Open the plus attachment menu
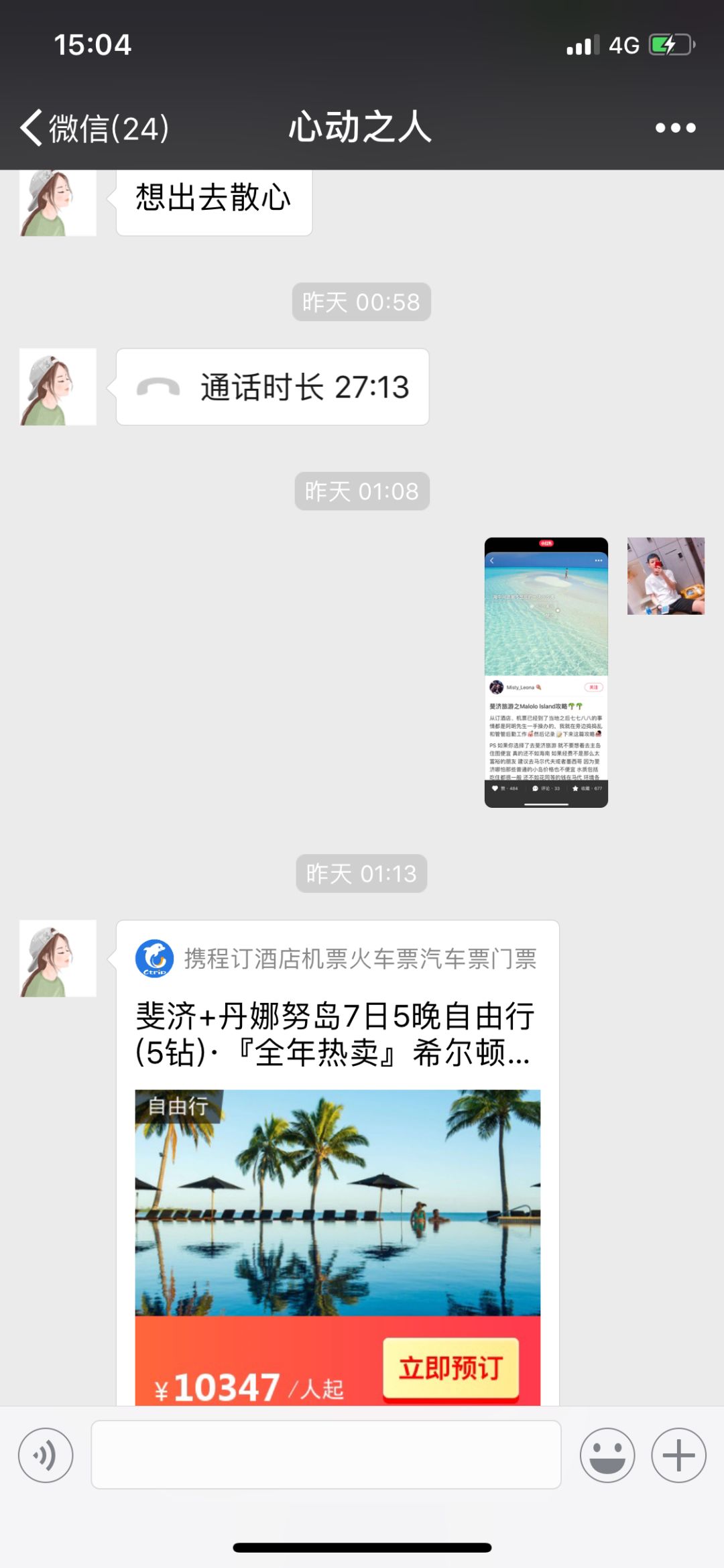Image resolution: width=724 pixels, height=1568 pixels. tap(678, 1455)
